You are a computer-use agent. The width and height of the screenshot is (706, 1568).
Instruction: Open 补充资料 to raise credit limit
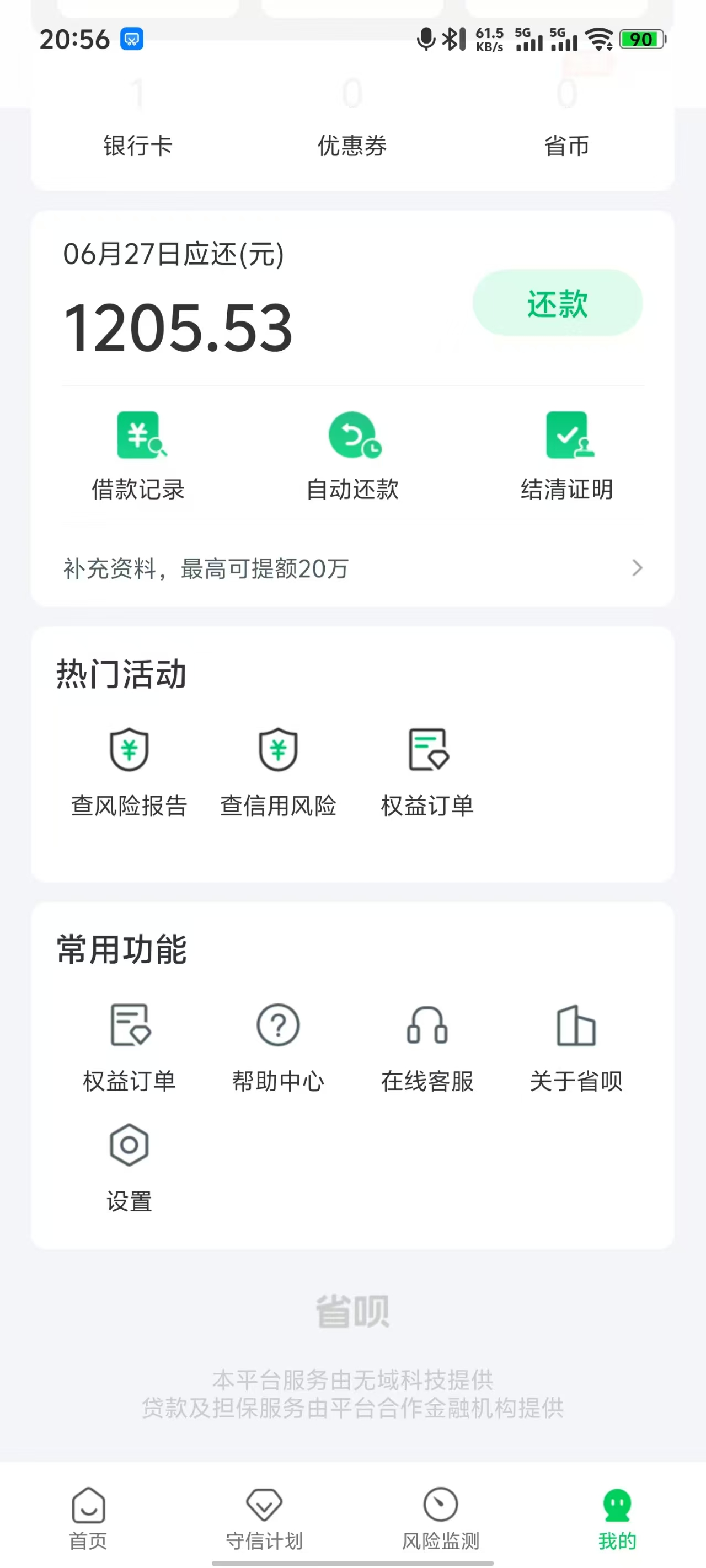point(244,568)
